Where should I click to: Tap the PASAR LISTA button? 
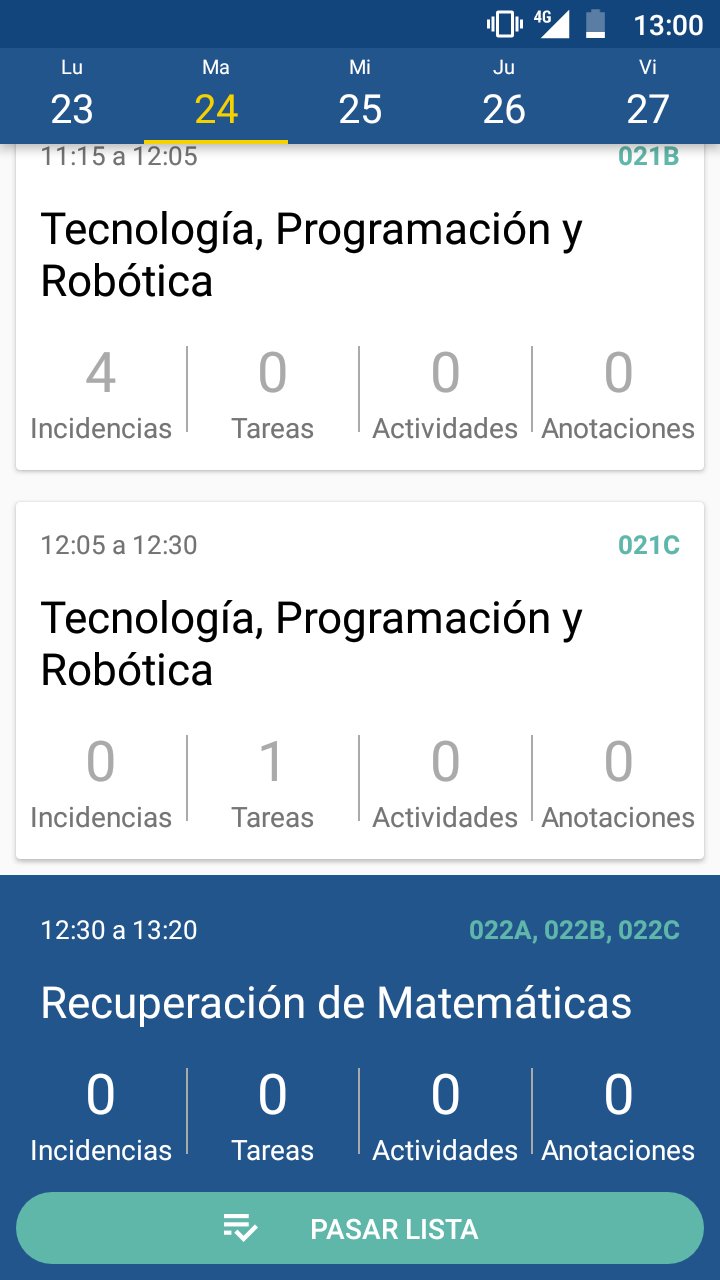coord(360,1228)
